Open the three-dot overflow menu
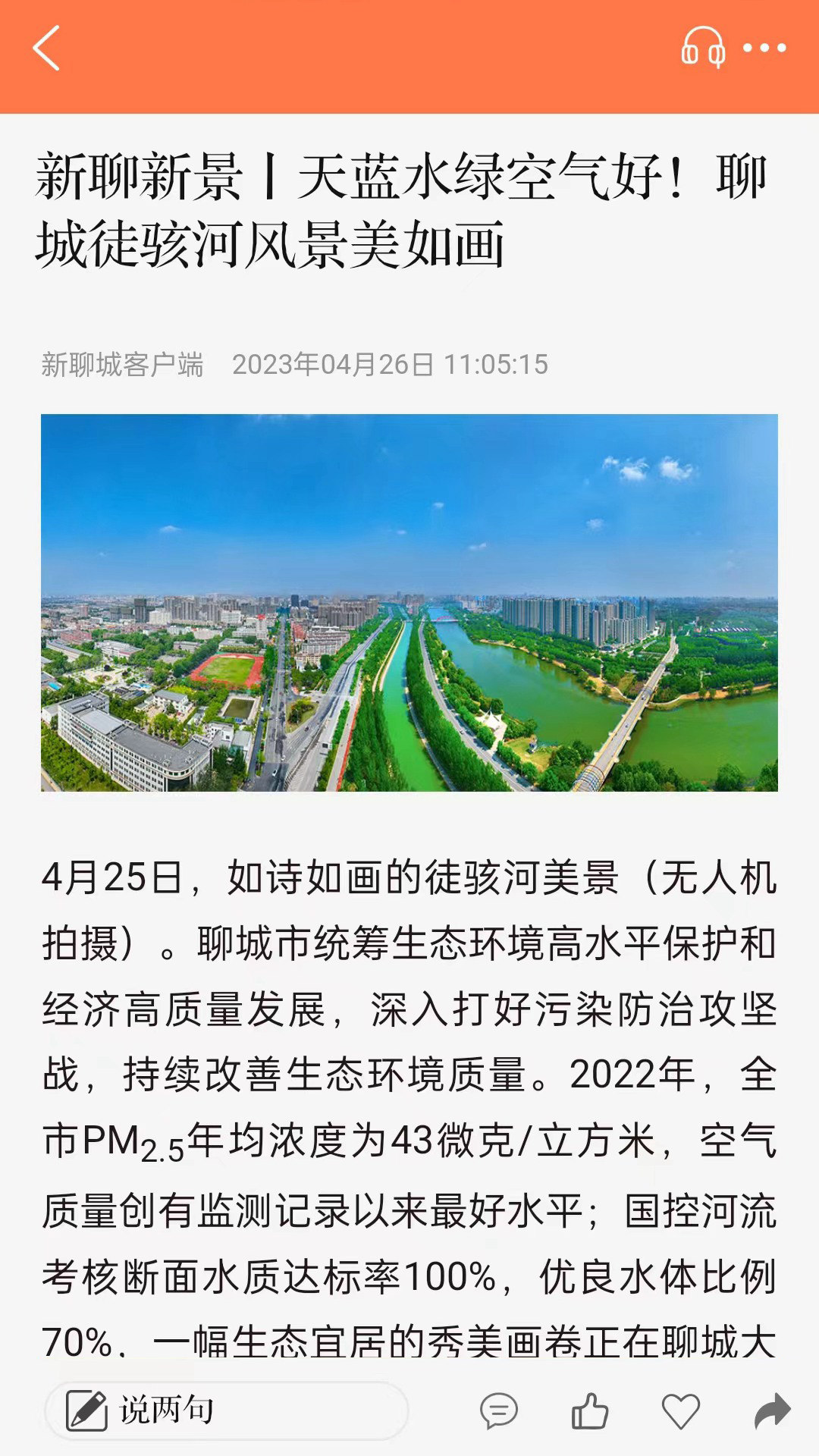Screen dimensions: 819x1456 tap(764, 49)
